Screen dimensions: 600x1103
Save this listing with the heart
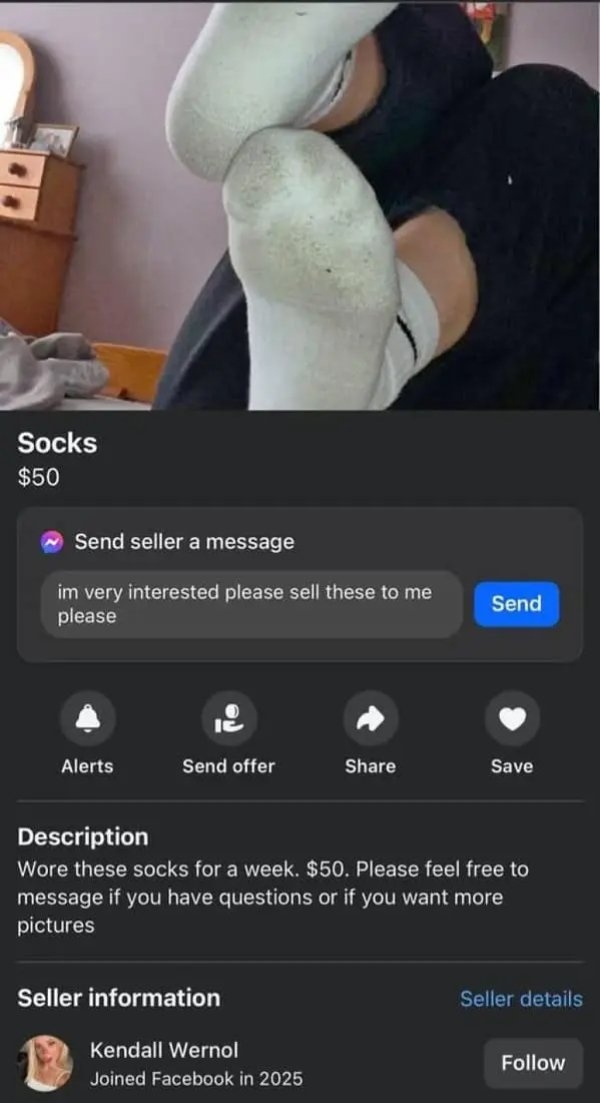512,718
